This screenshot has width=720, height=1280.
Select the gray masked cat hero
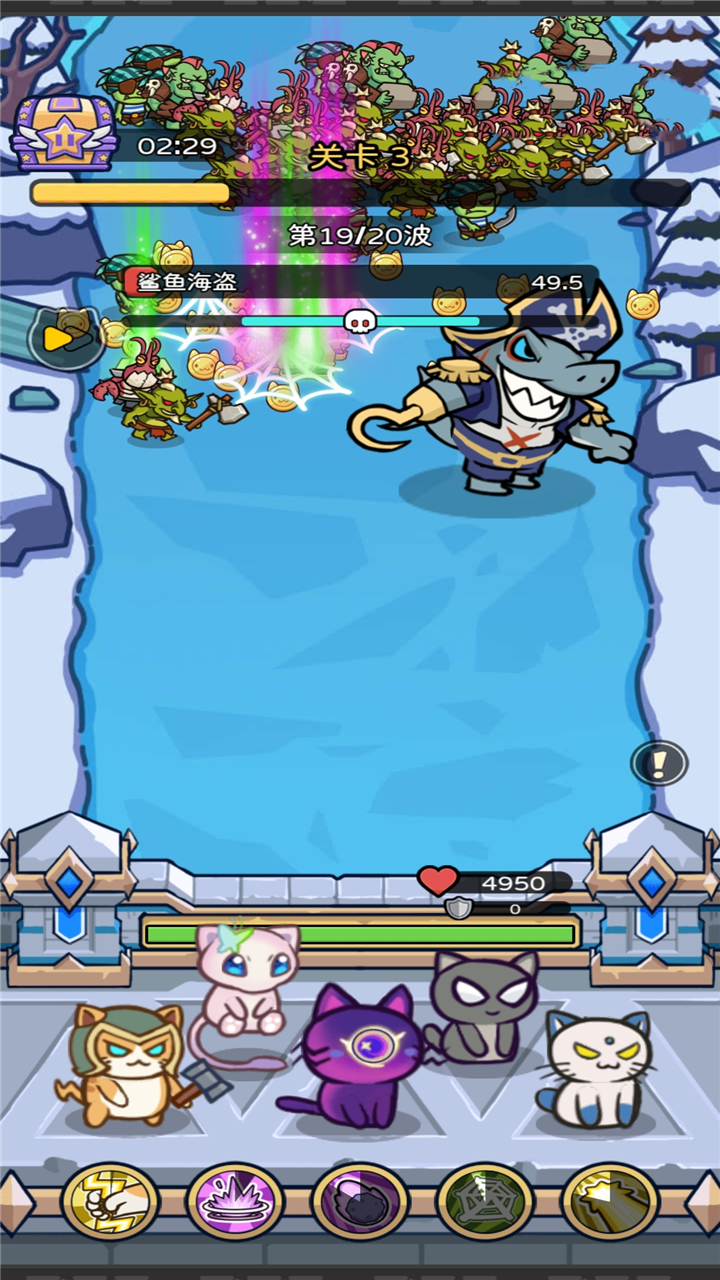pyautogui.click(x=482, y=1005)
